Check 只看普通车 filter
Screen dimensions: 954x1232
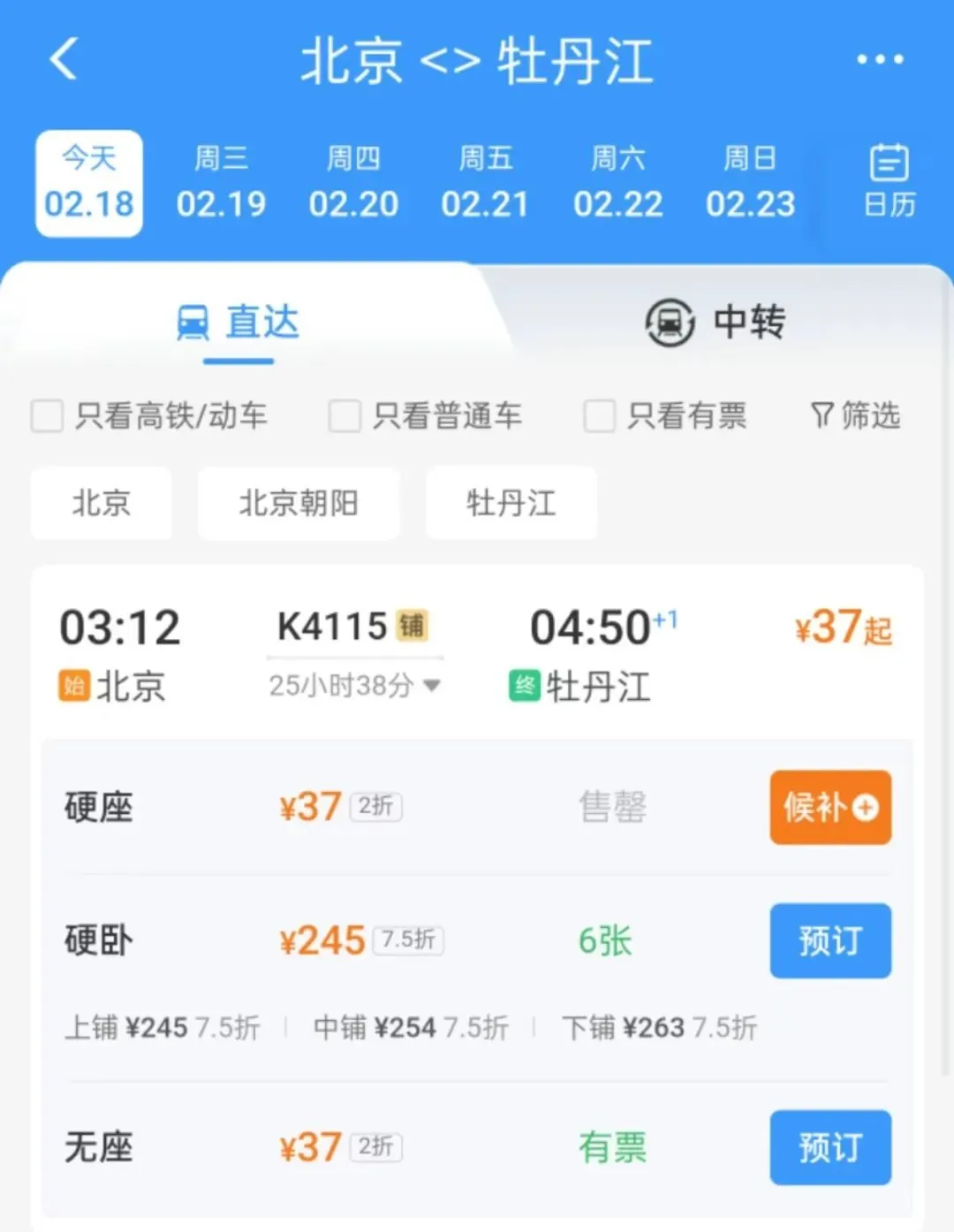point(344,415)
